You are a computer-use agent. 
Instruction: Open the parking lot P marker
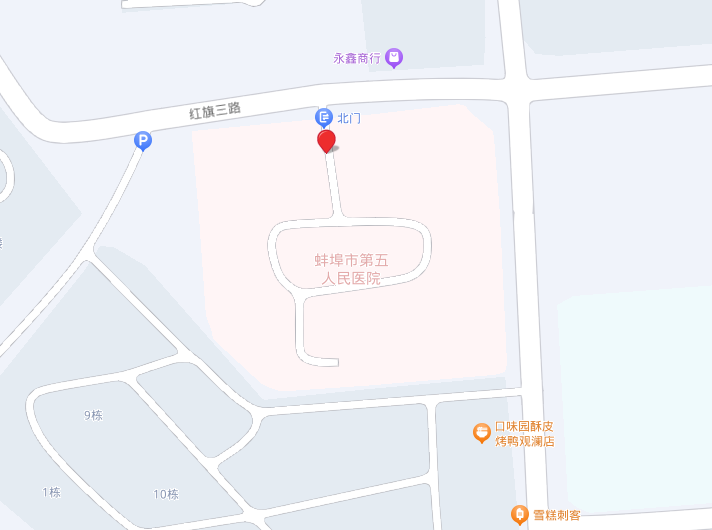(143, 142)
